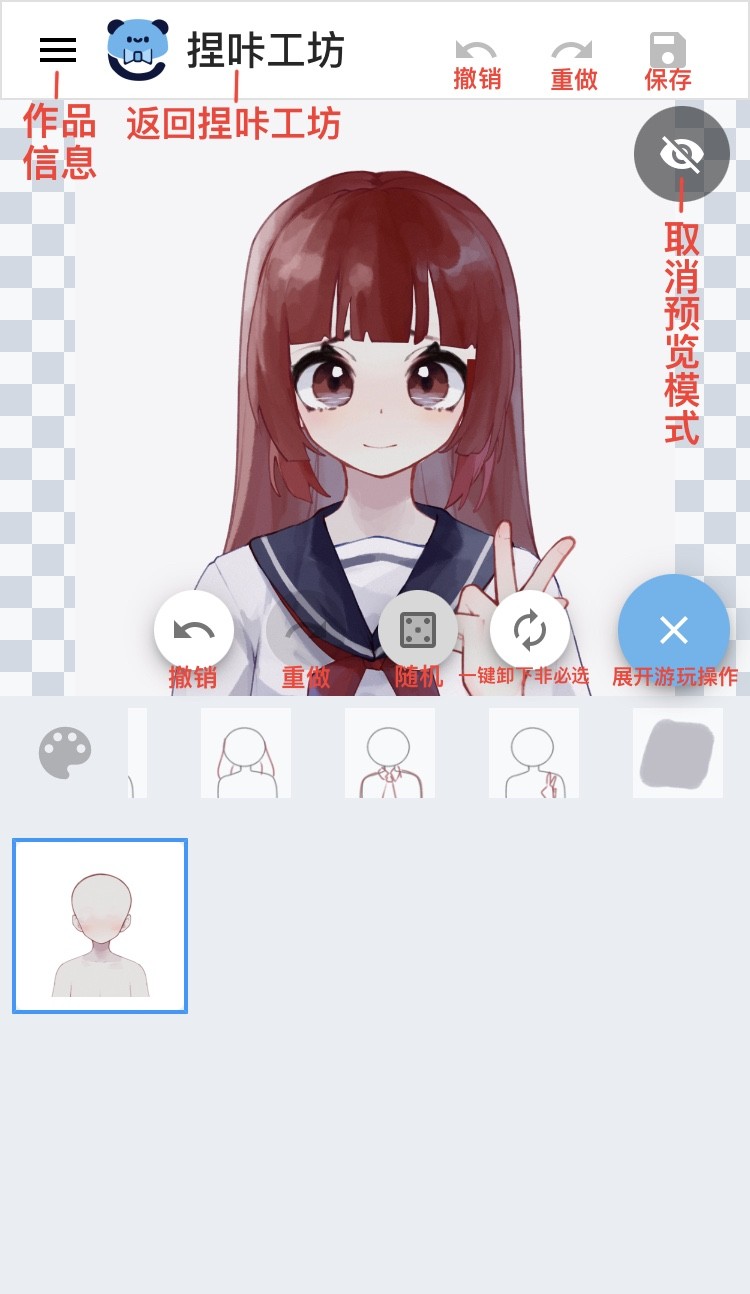Select the accessory category thumbnail
The width and height of the screenshot is (750, 1294).
533,753
